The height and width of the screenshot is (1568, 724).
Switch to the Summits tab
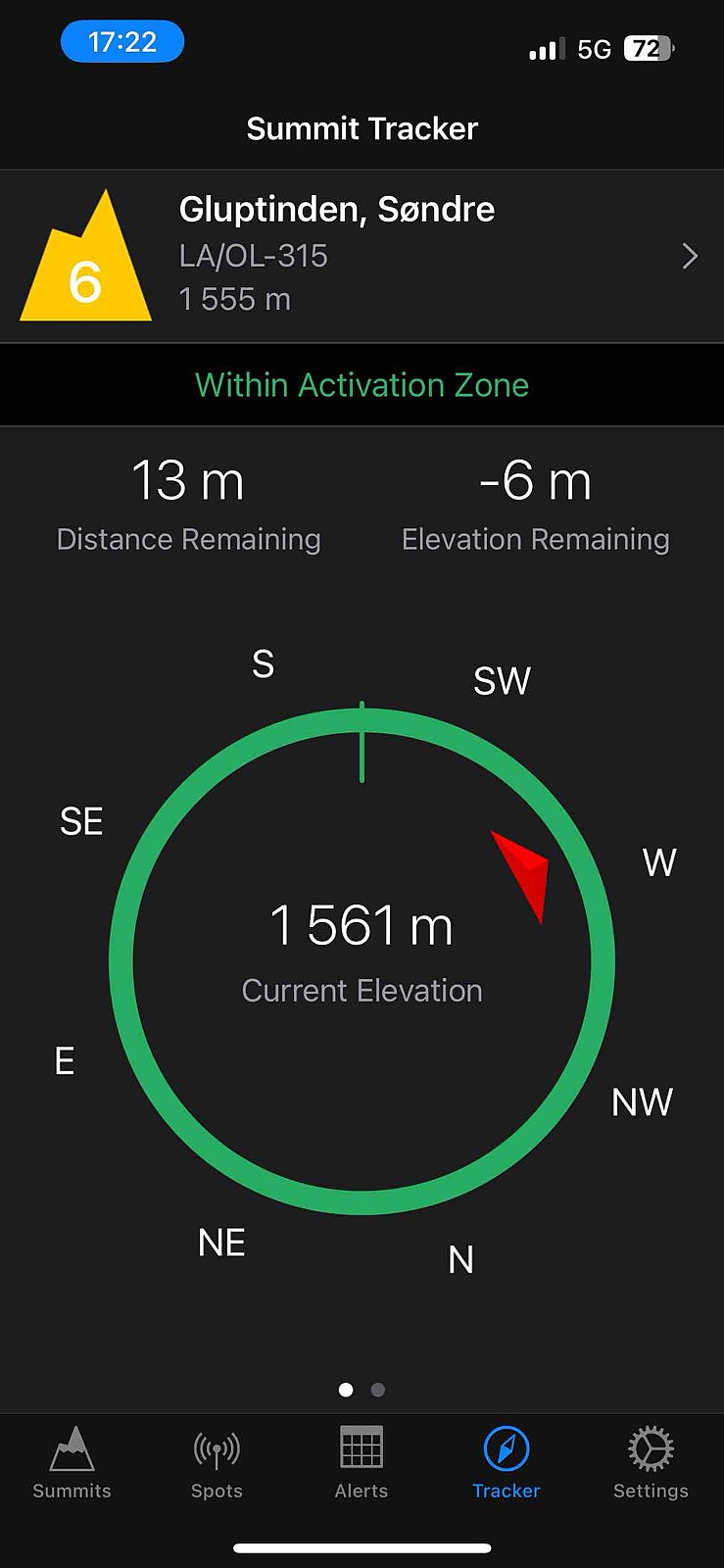[x=72, y=1463]
